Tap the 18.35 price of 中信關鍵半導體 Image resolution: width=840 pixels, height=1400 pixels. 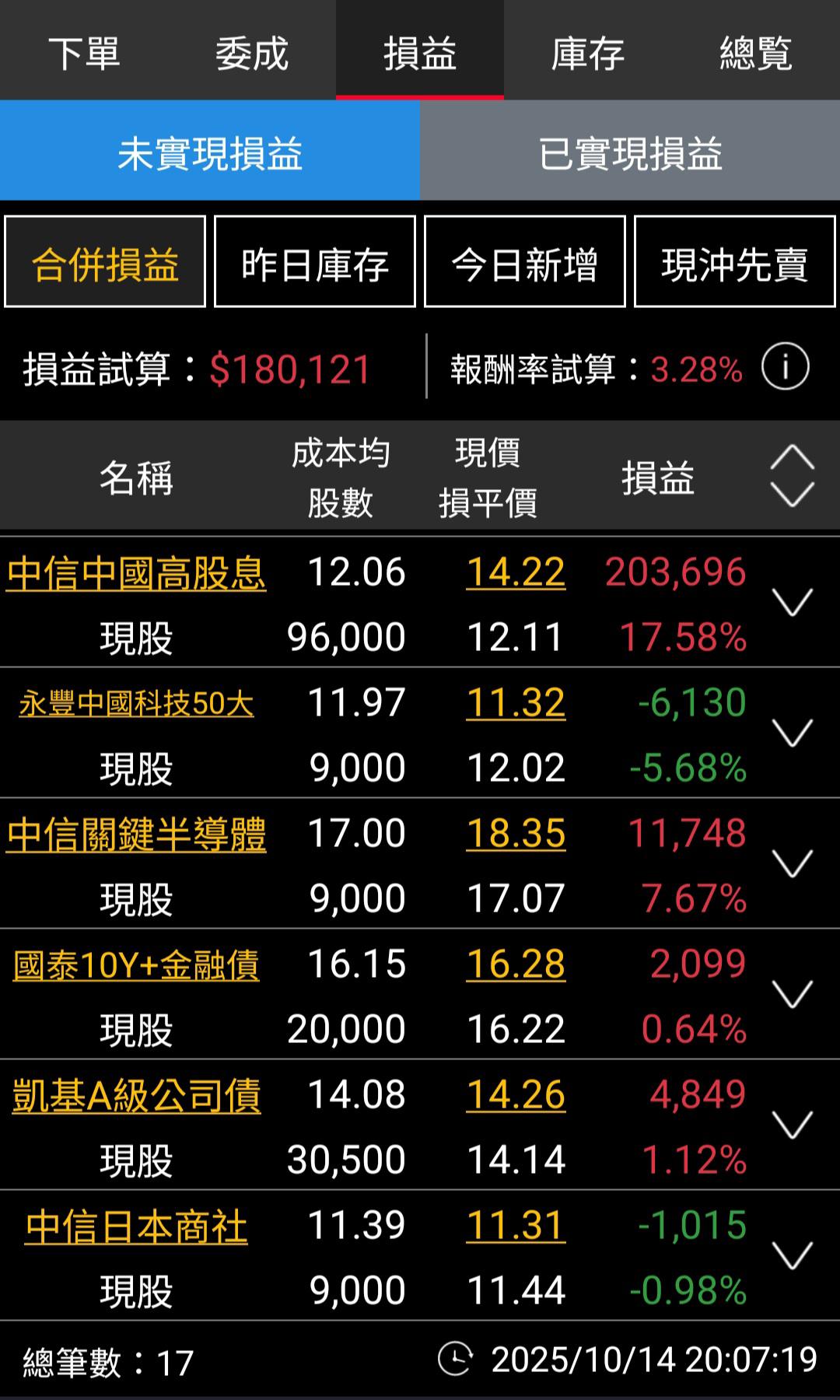point(515,834)
